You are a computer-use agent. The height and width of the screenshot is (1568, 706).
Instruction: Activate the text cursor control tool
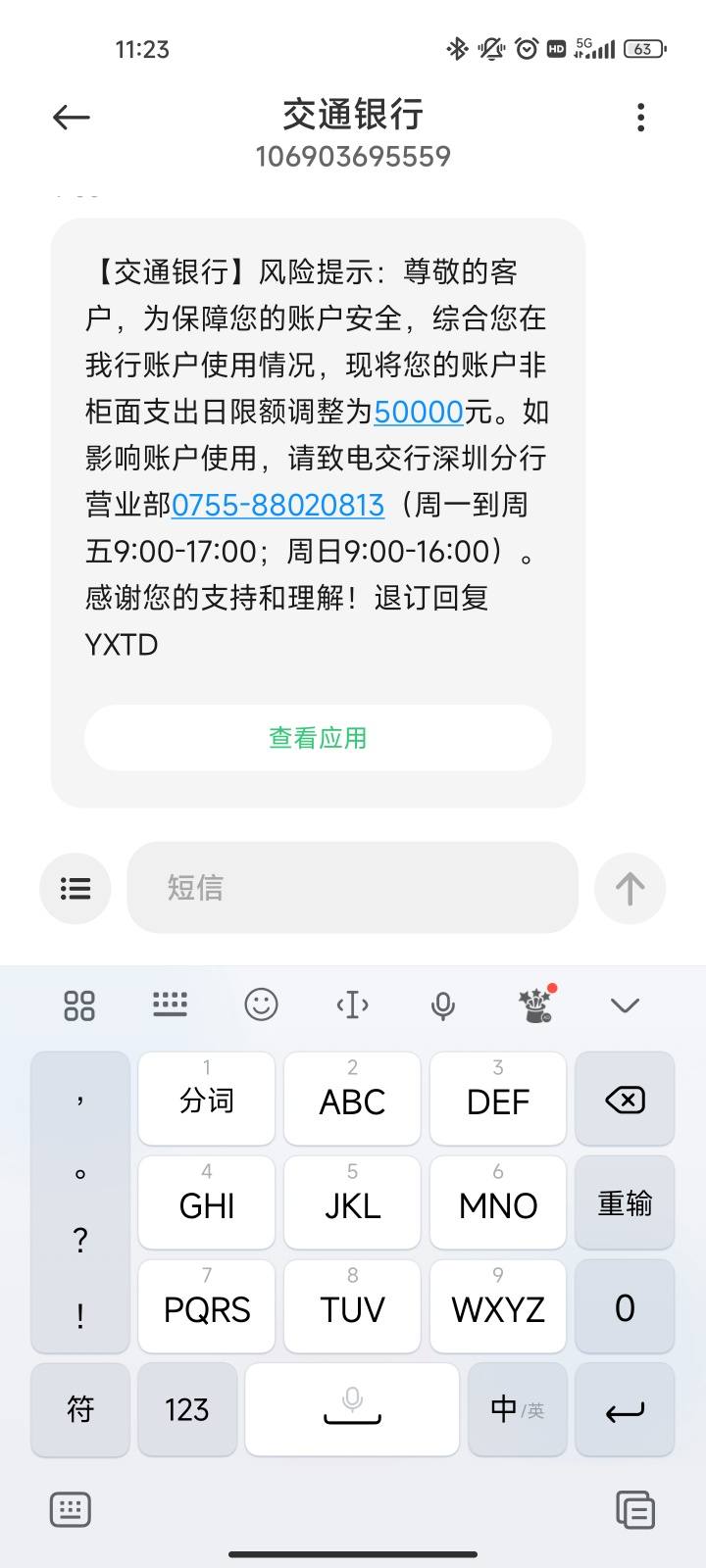[x=352, y=1004]
